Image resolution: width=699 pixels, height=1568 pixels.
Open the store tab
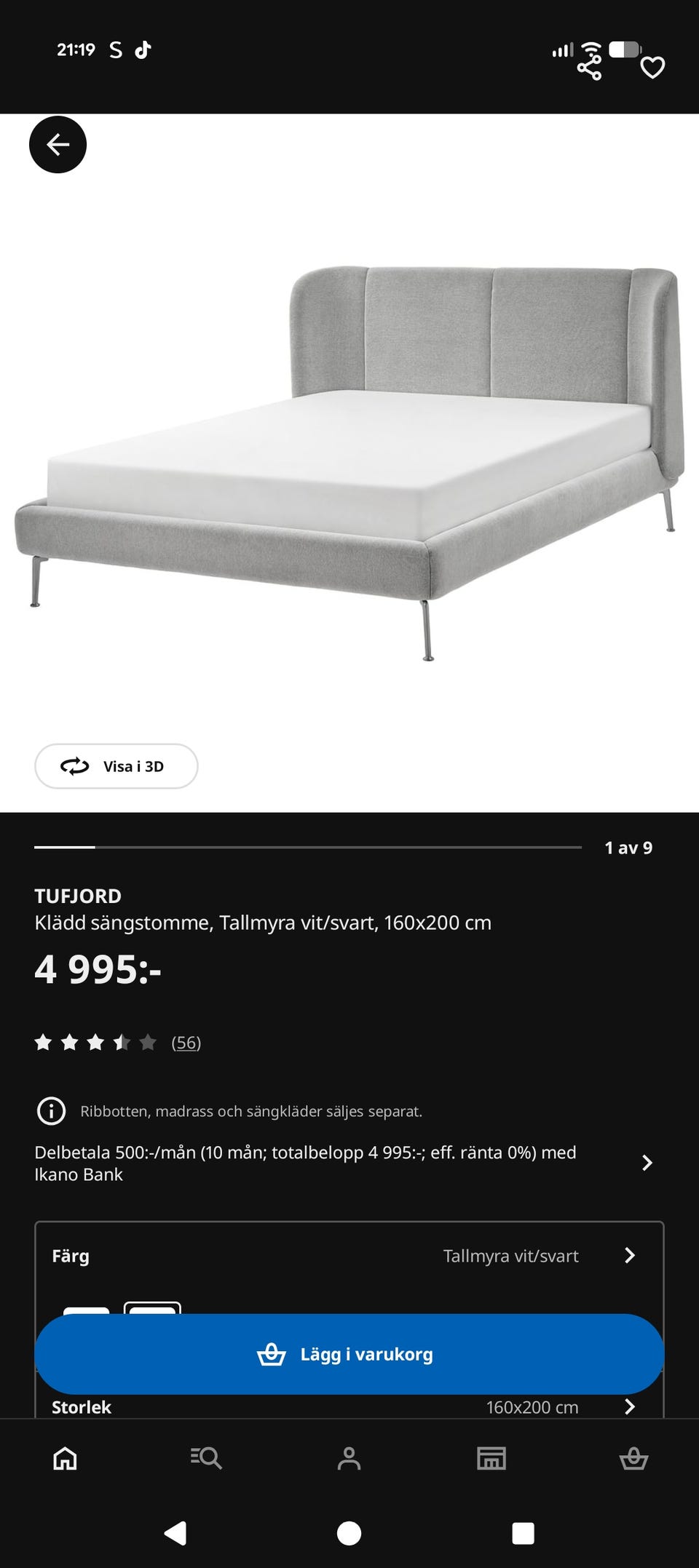coord(491,1458)
